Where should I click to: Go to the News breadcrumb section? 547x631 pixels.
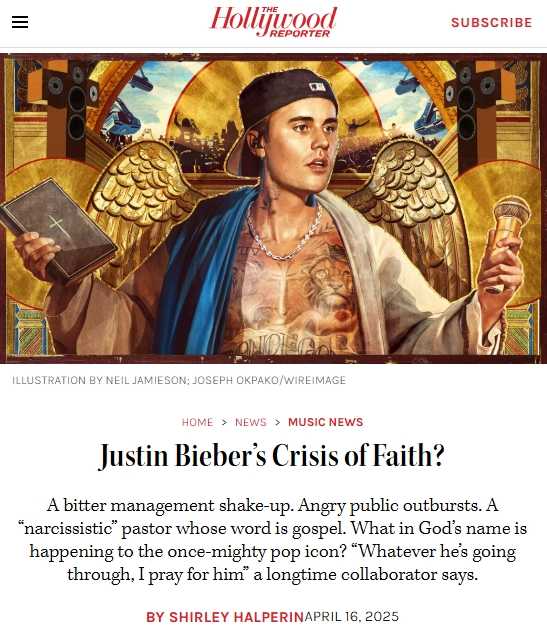251,422
